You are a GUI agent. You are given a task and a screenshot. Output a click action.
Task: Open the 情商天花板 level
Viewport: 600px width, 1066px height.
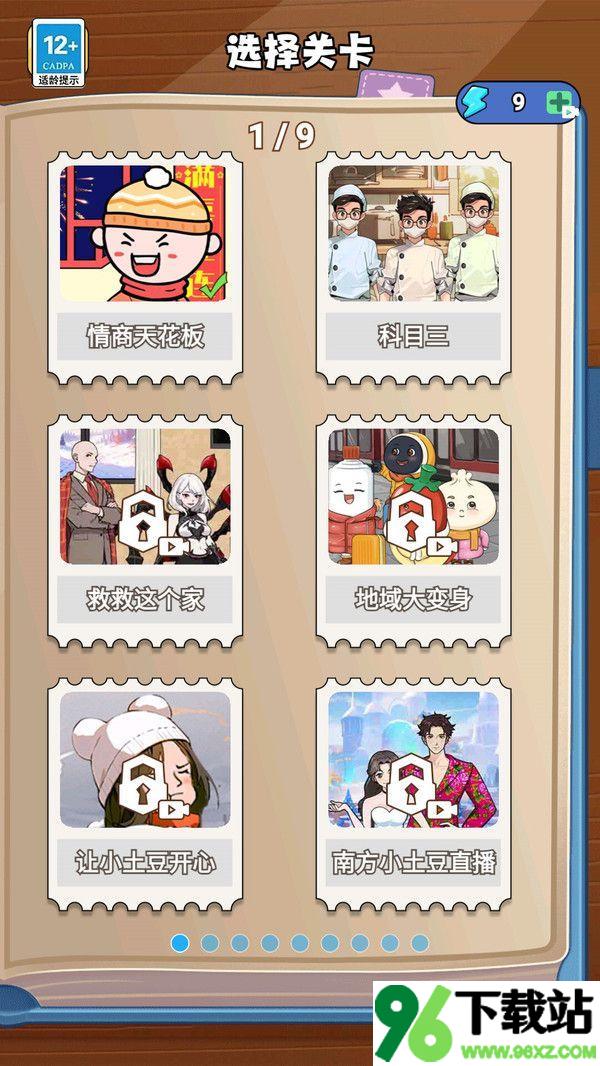click(x=145, y=265)
